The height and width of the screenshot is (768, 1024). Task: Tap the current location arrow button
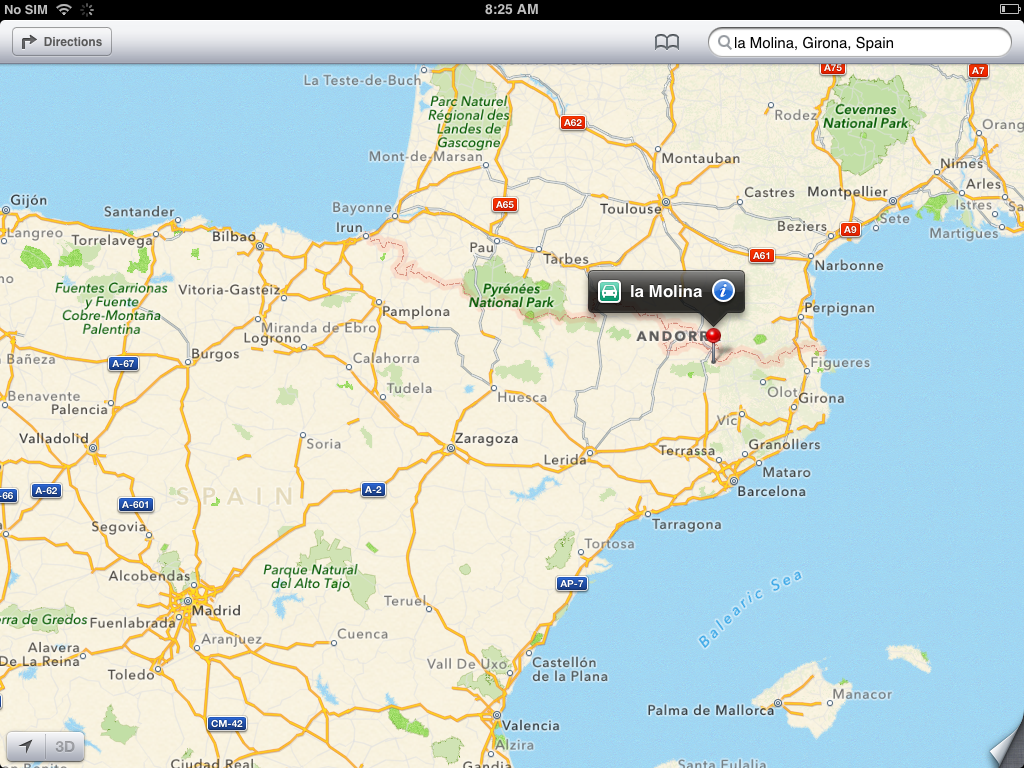coord(26,746)
